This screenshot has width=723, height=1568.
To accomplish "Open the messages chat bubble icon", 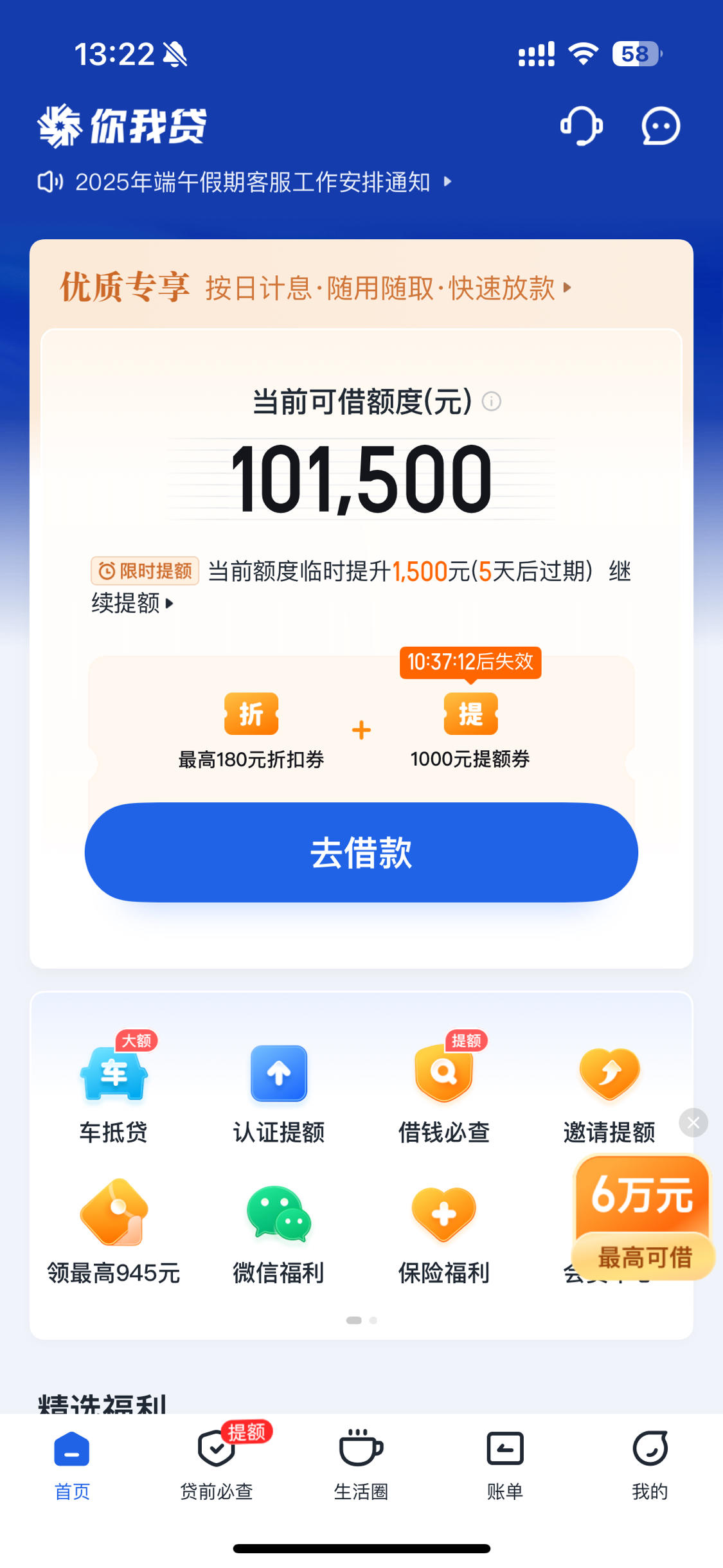I will [661, 125].
